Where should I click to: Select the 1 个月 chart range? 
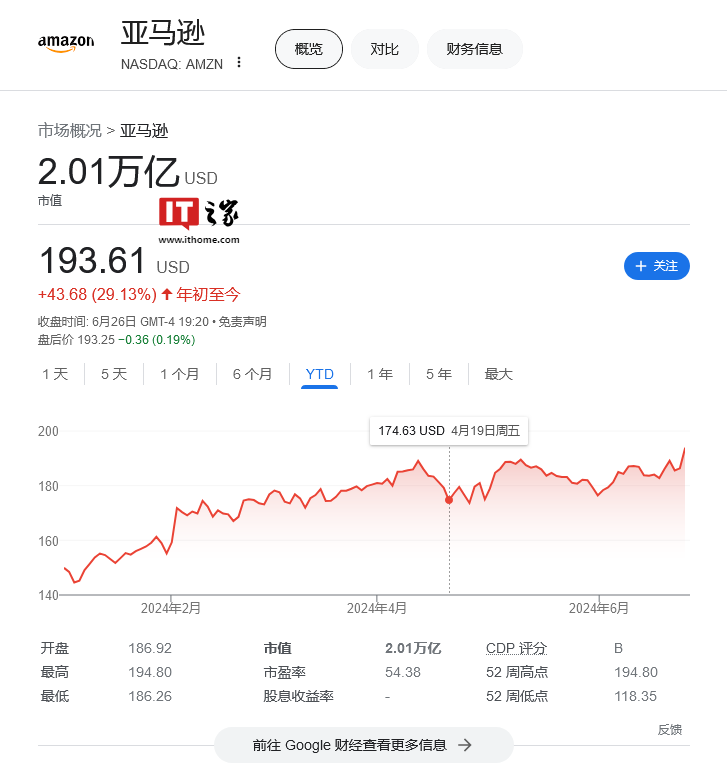pyautogui.click(x=180, y=374)
